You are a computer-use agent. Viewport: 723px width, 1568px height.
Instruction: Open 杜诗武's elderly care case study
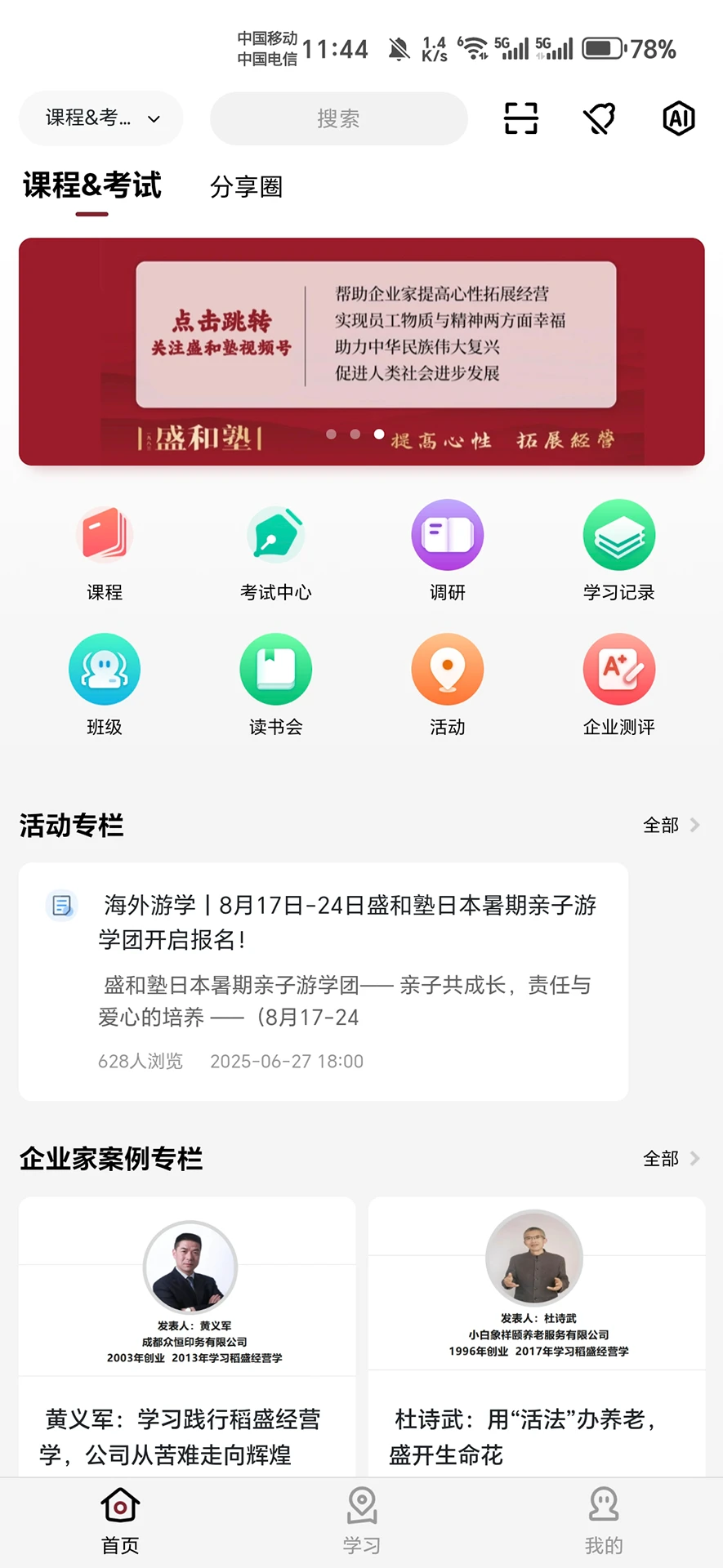[536, 1339]
